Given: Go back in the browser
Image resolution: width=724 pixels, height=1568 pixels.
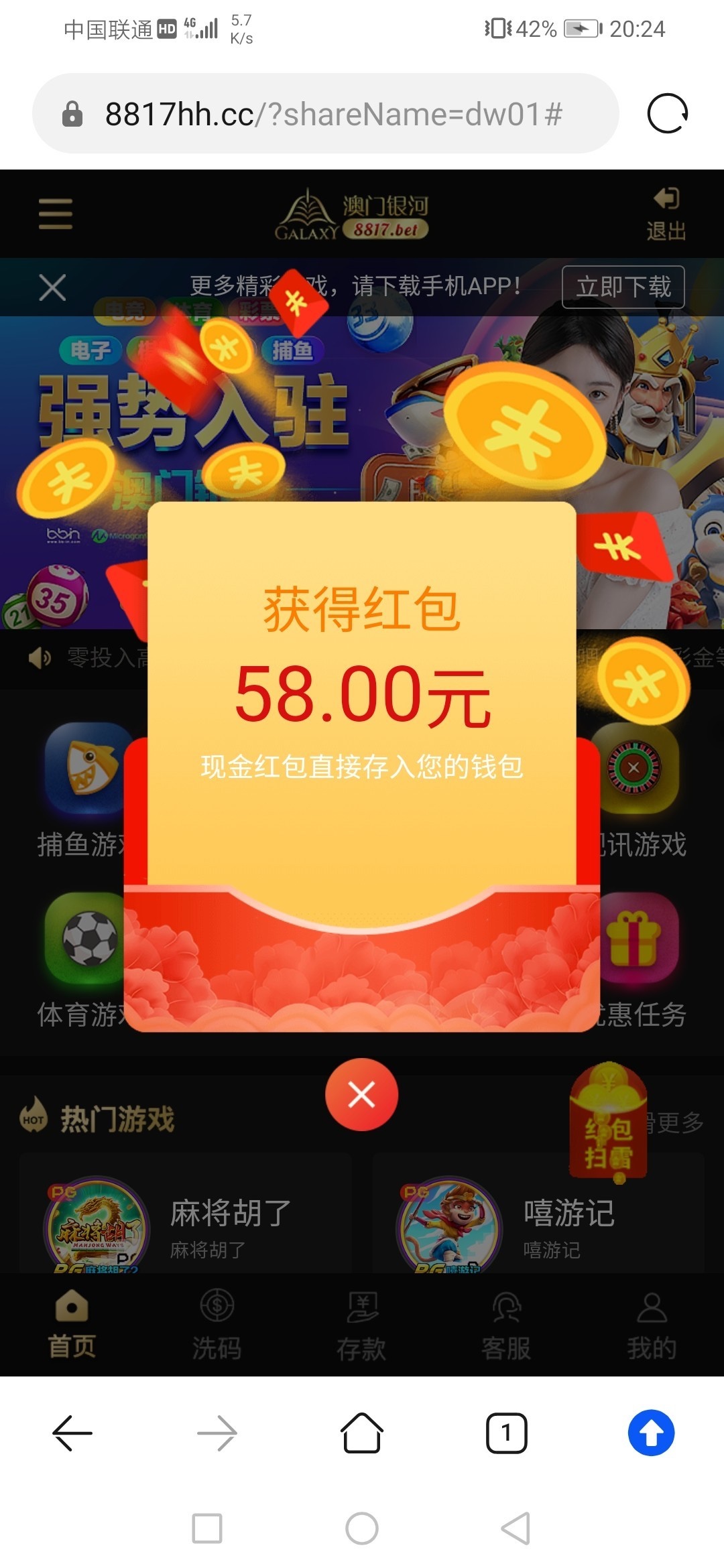Looking at the screenshot, I should click(x=72, y=1433).
